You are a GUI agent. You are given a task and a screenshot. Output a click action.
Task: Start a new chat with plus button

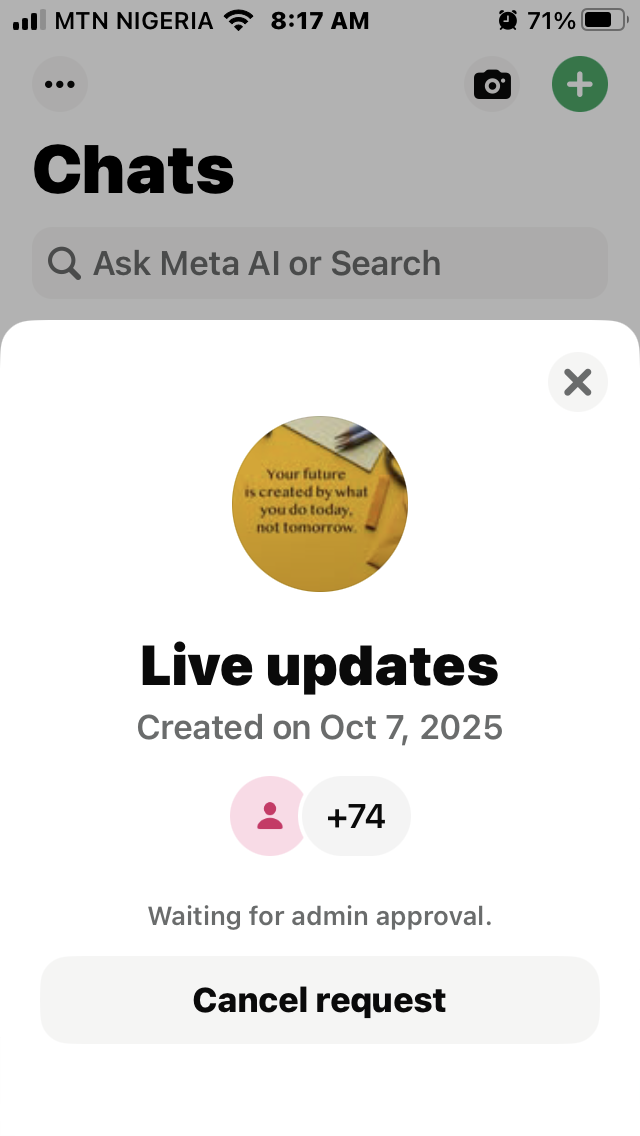(580, 84)
